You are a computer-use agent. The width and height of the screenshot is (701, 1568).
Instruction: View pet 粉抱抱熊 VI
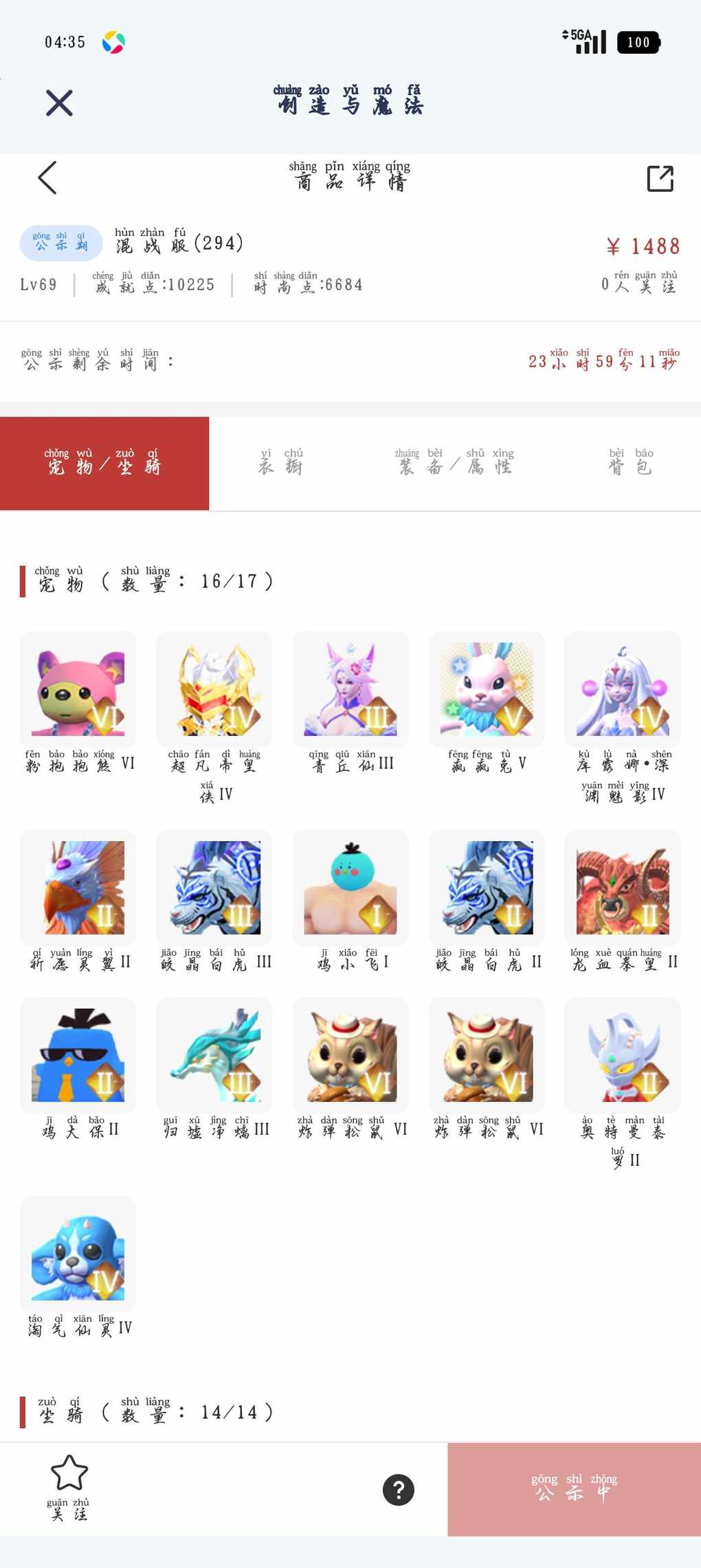click(x=78, y=689)
